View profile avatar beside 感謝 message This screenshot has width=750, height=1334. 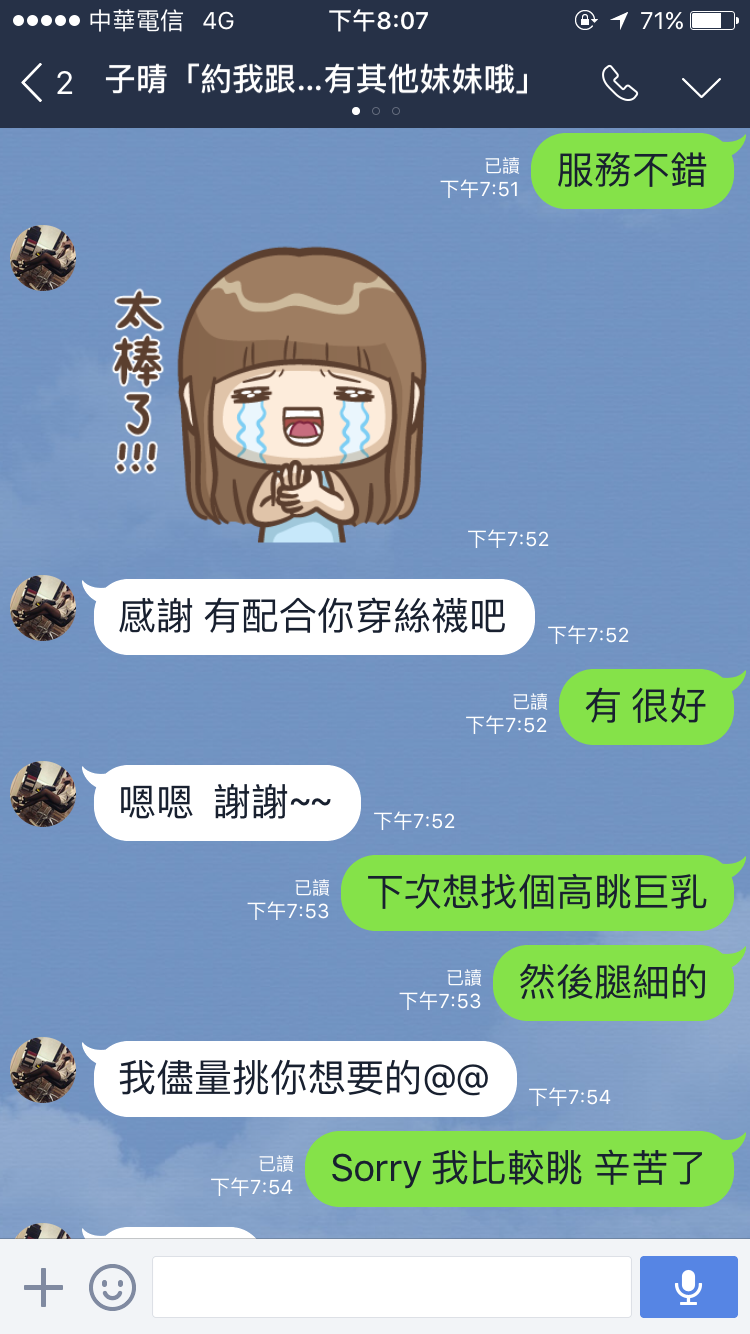[x=43, y=608]
